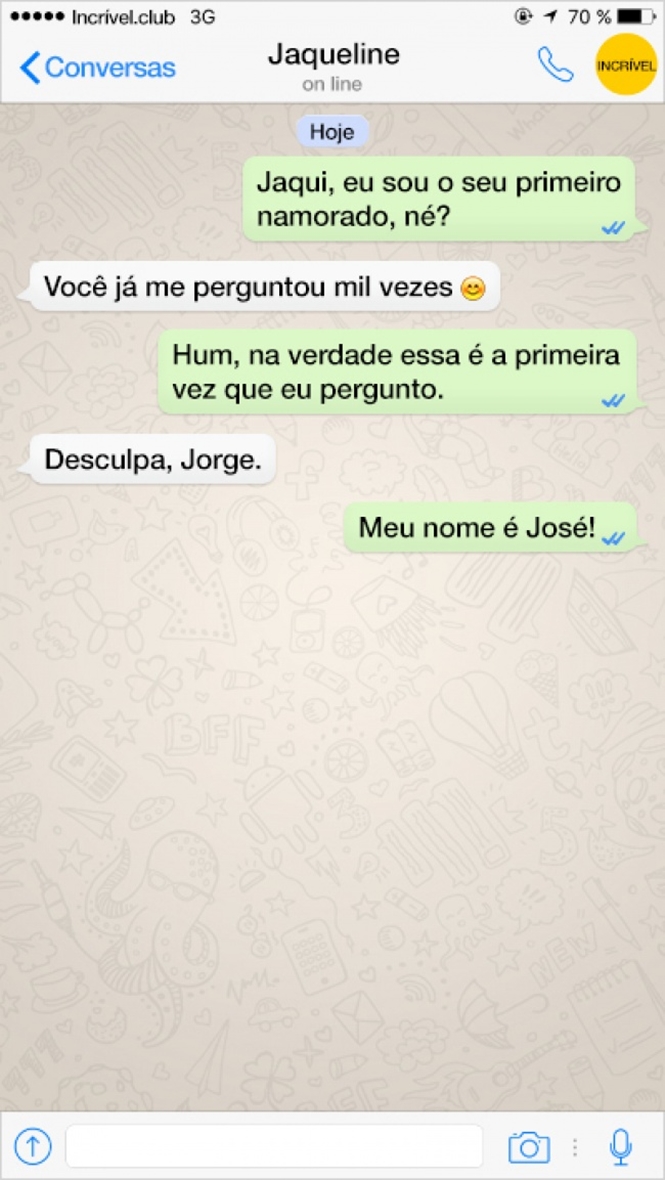Viewport: 665px width, 1180px height.
Task: Tap the attachment upload arrow button
Action: [32, 1146]
